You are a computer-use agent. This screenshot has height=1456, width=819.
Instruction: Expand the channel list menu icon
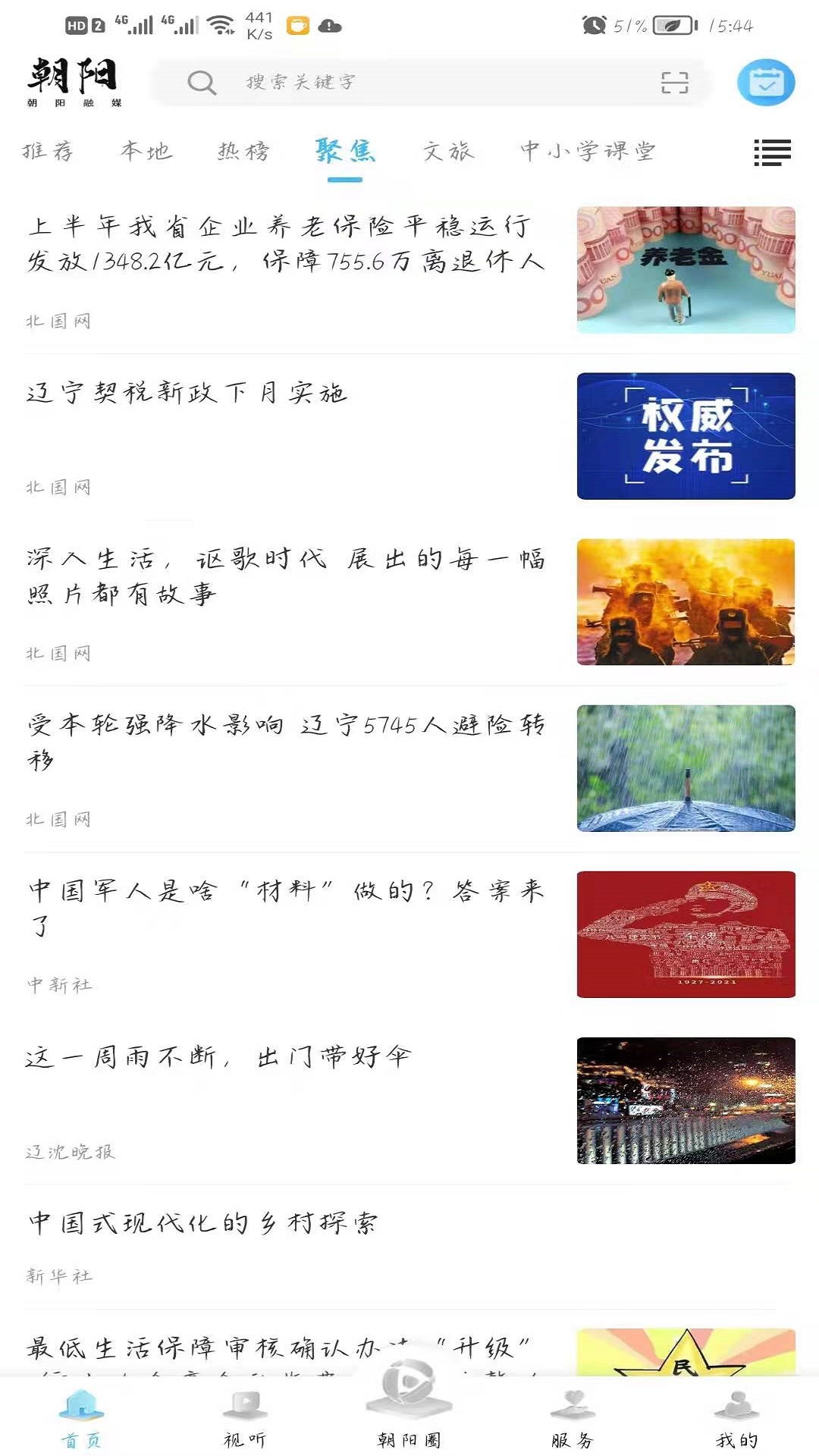(x=772, y=152)
